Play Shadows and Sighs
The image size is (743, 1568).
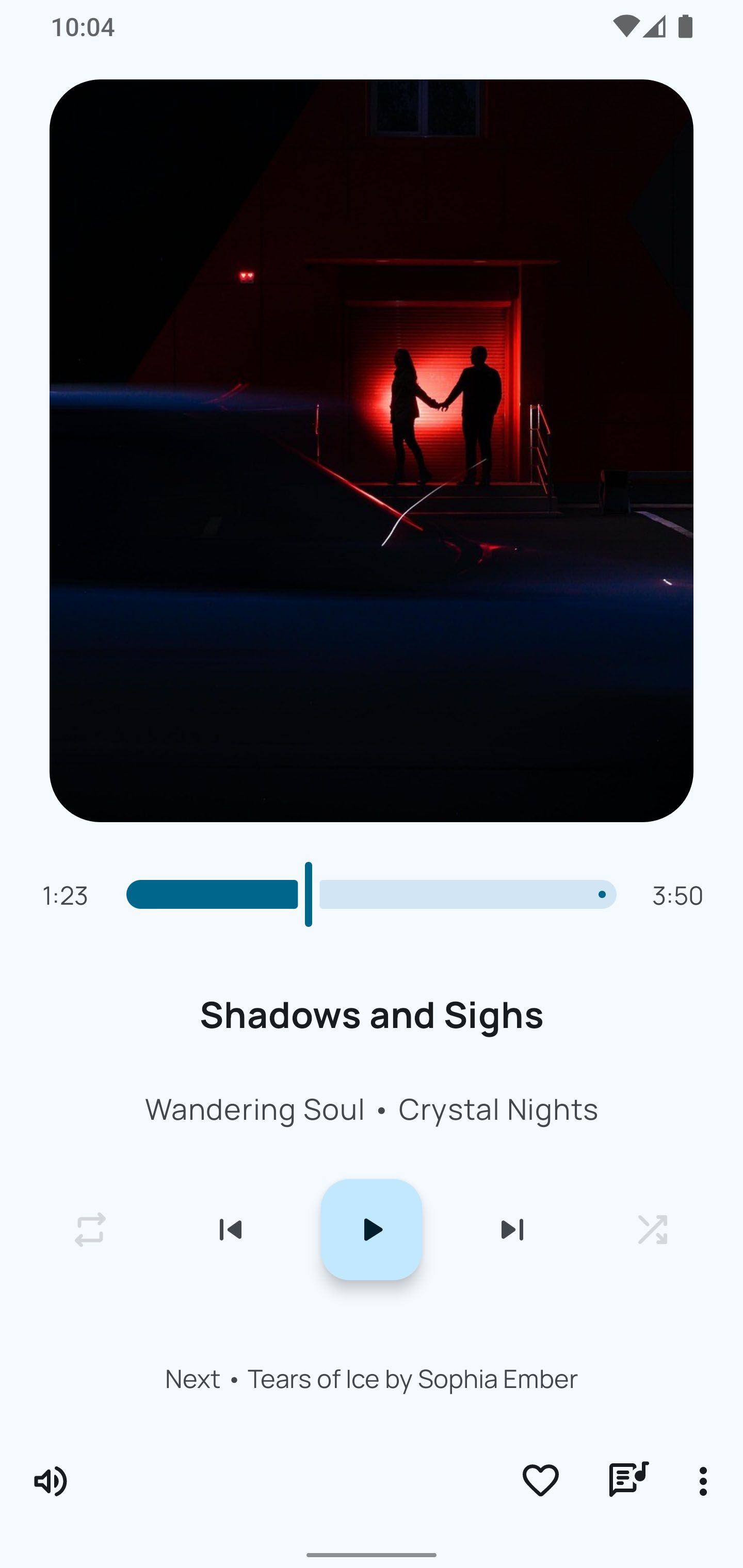(372, 1230)
